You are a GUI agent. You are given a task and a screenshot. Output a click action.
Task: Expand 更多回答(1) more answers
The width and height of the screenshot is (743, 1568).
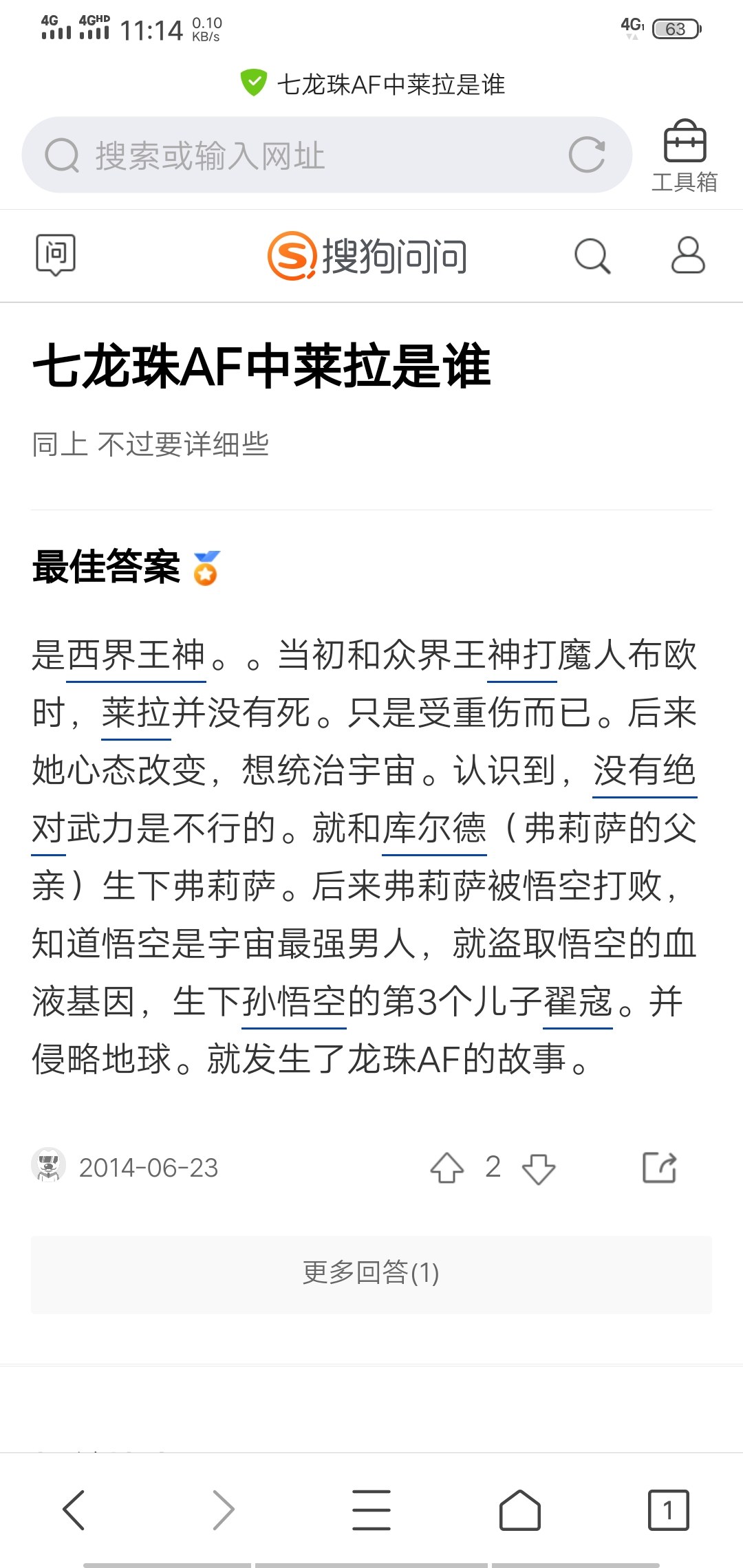(x=371, y=1274)
